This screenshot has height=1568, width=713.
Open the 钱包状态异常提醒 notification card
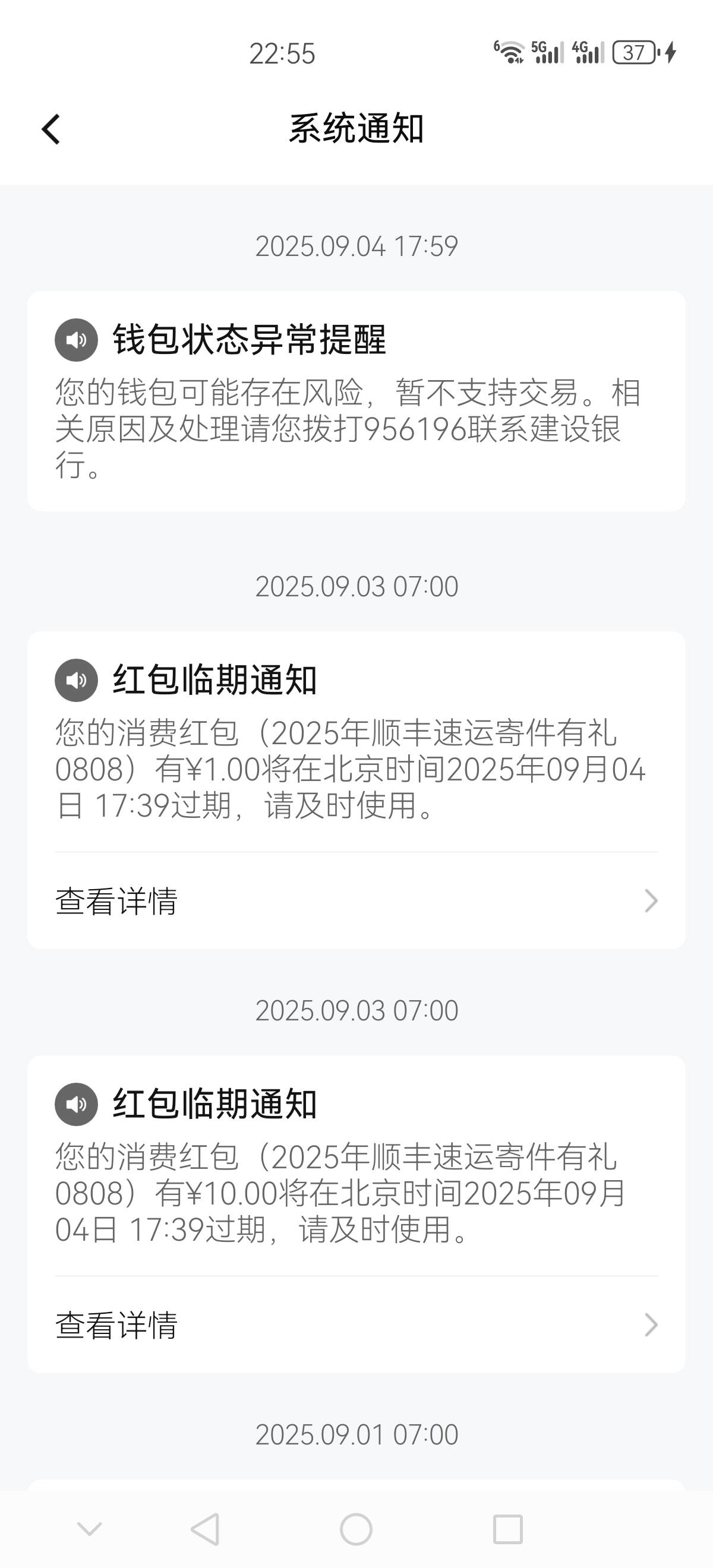(356, 401)
